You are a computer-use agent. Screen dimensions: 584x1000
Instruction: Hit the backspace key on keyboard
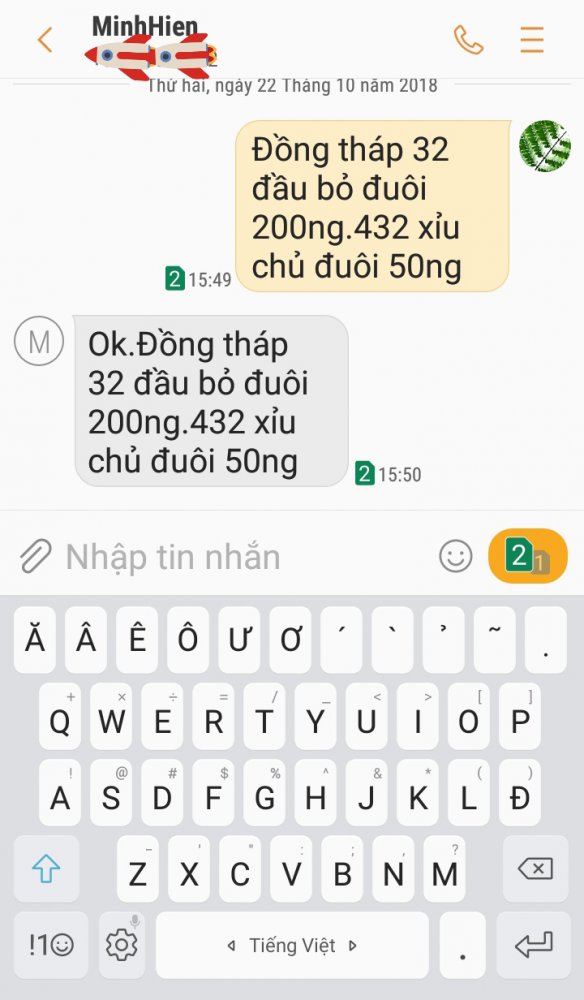536,869
